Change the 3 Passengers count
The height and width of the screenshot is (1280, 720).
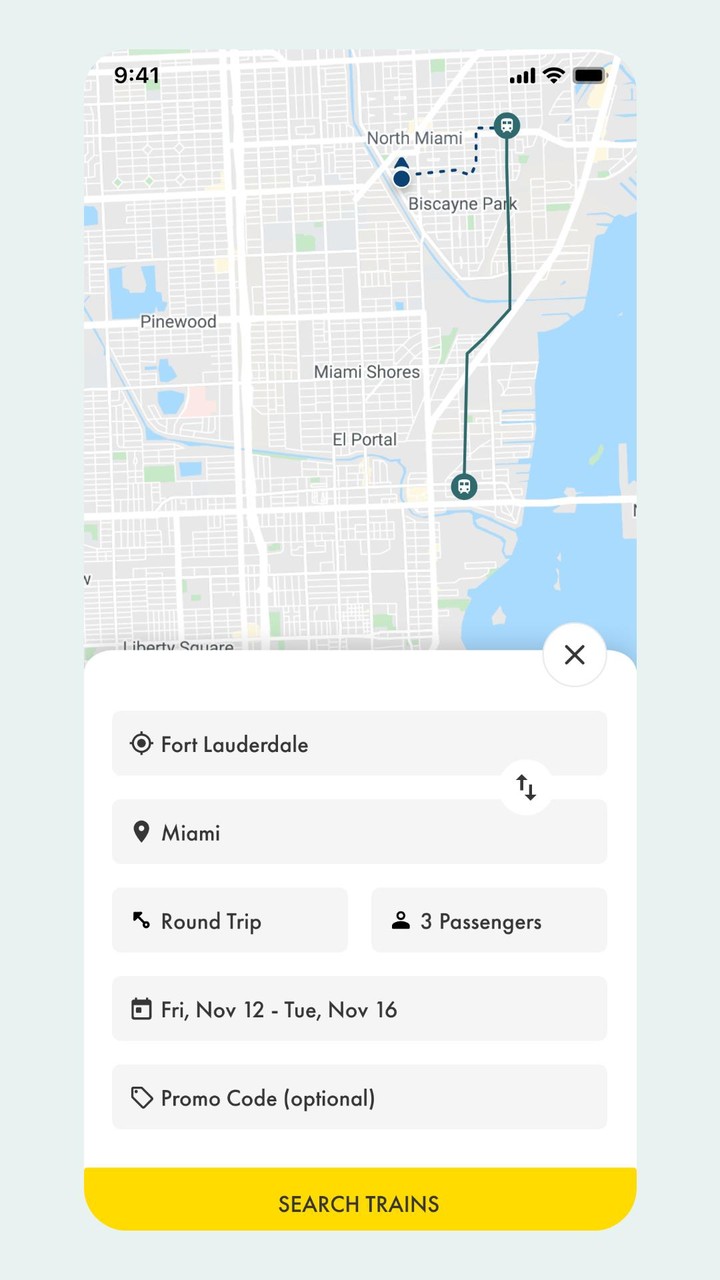click(x=489, y=920)
